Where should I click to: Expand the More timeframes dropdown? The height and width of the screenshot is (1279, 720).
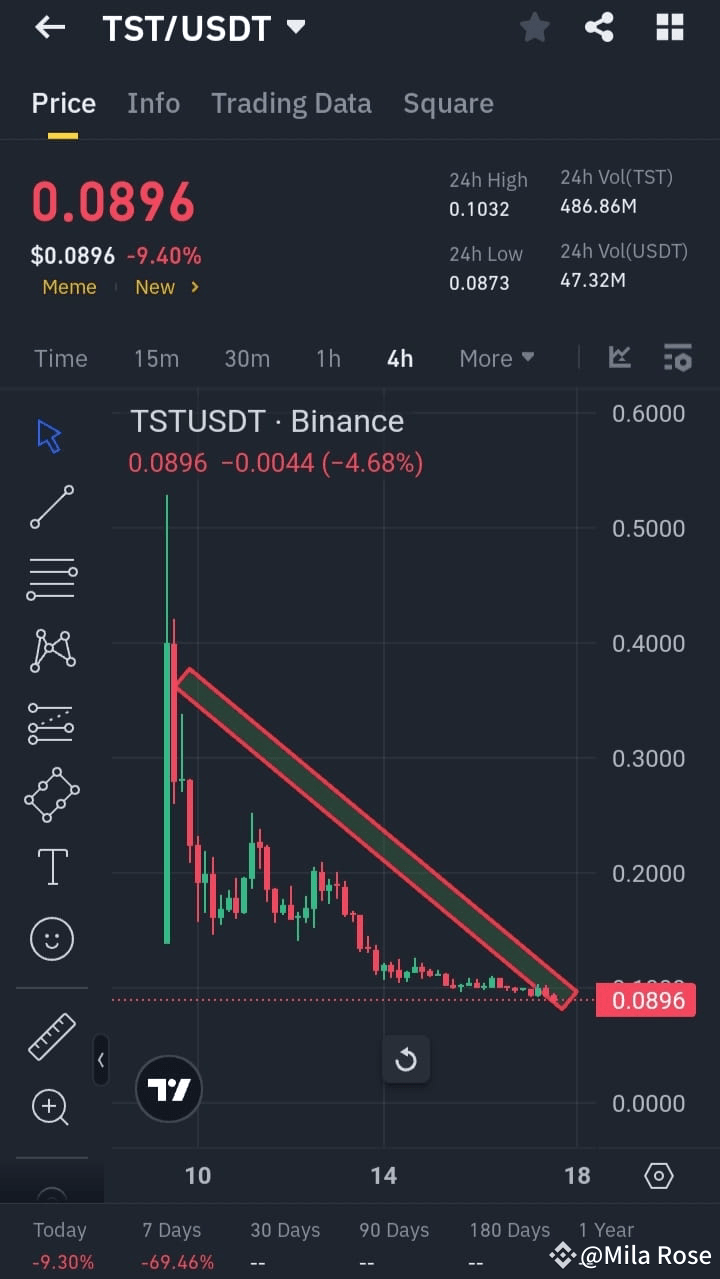tap(496, 357)
